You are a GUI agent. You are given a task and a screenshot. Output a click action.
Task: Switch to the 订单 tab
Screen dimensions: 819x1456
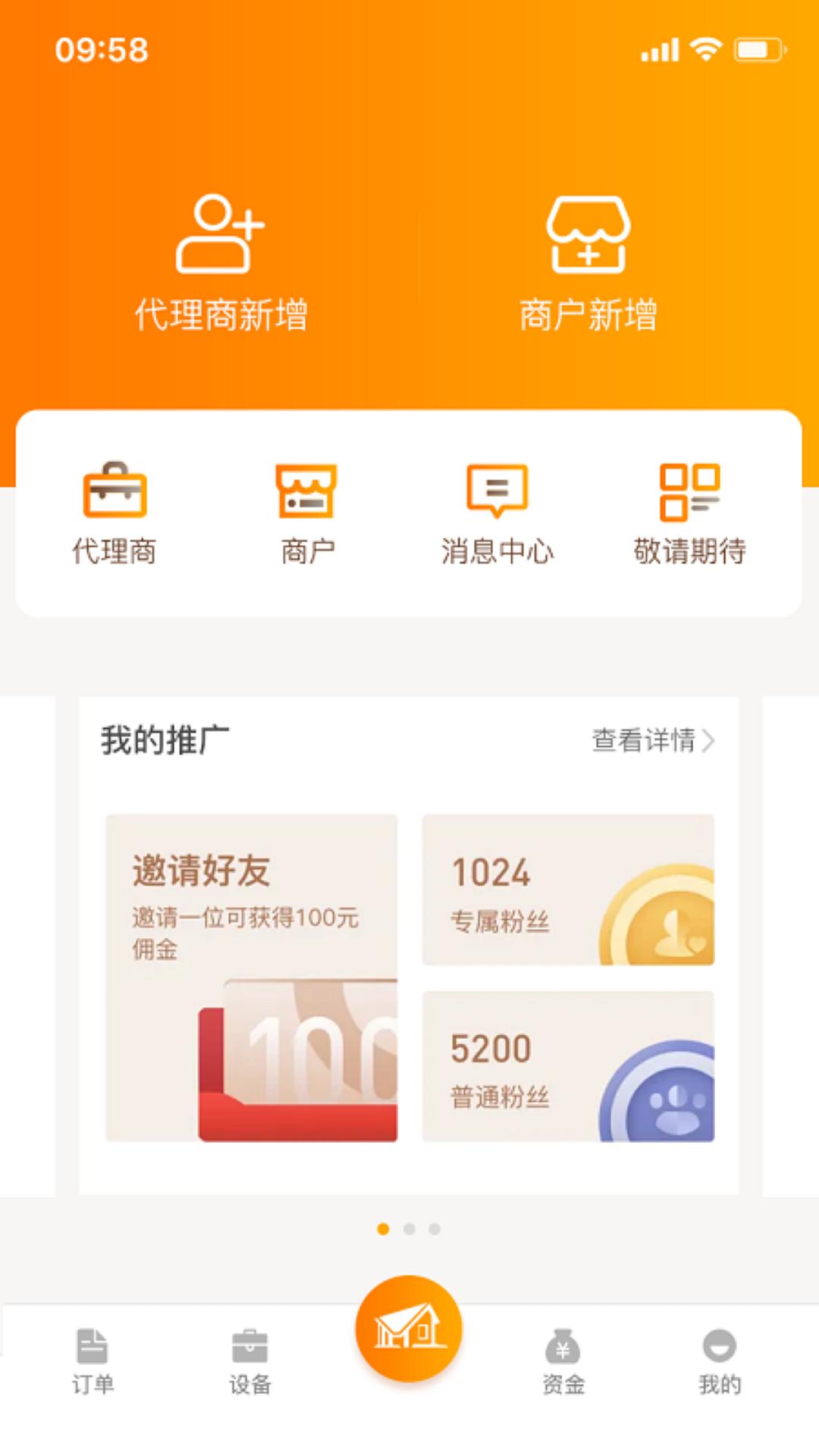click(x=91, y=1357)
